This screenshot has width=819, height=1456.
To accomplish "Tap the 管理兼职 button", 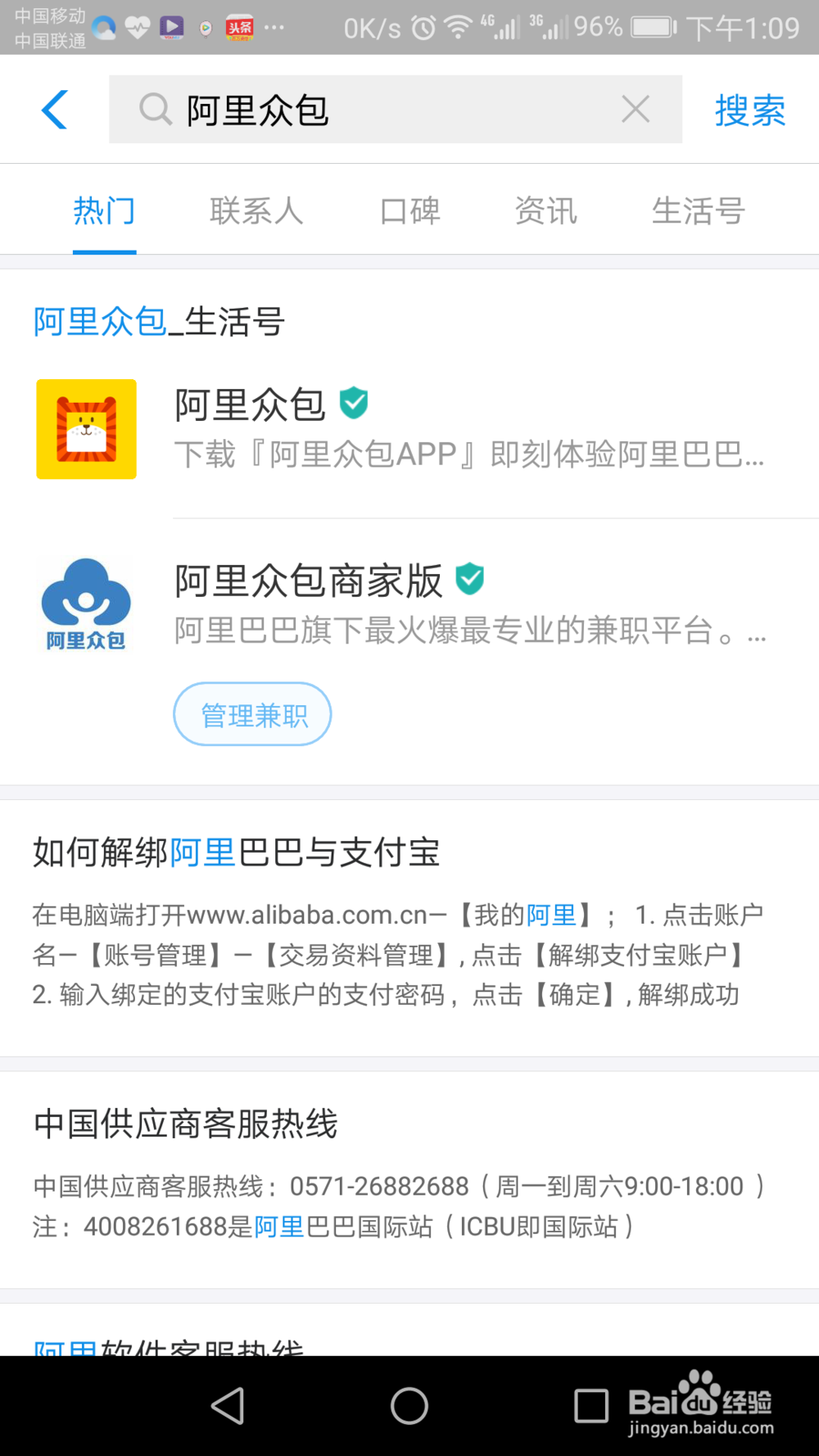I will tap(252, 714).
